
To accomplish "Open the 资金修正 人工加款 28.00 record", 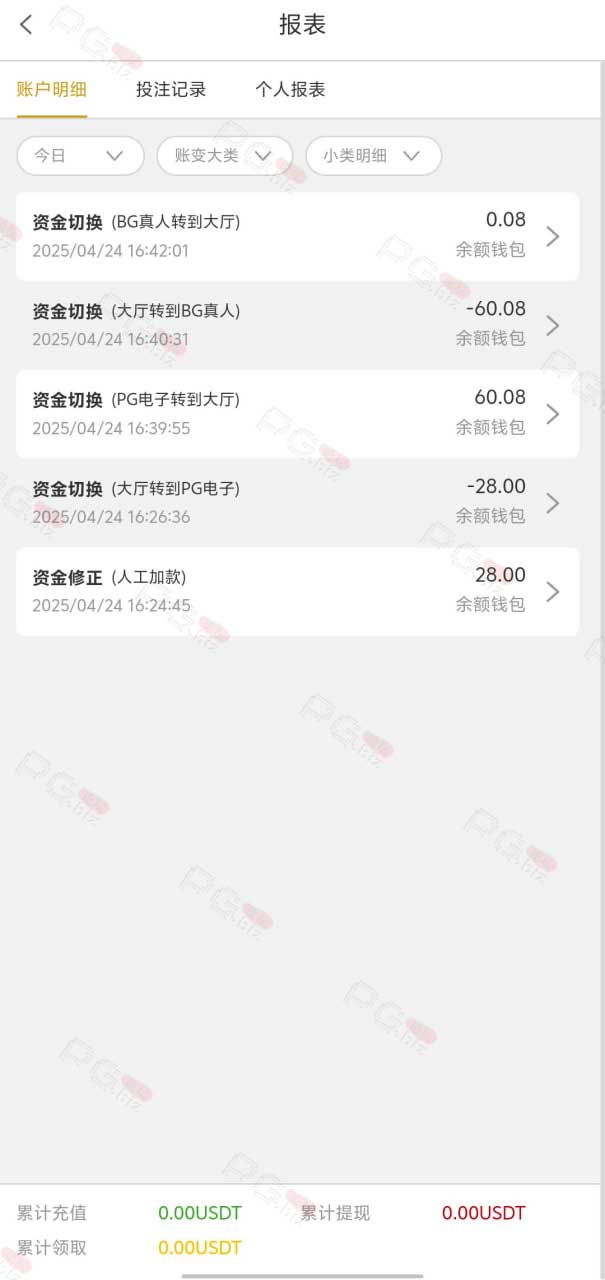I will tap(297, 591).
